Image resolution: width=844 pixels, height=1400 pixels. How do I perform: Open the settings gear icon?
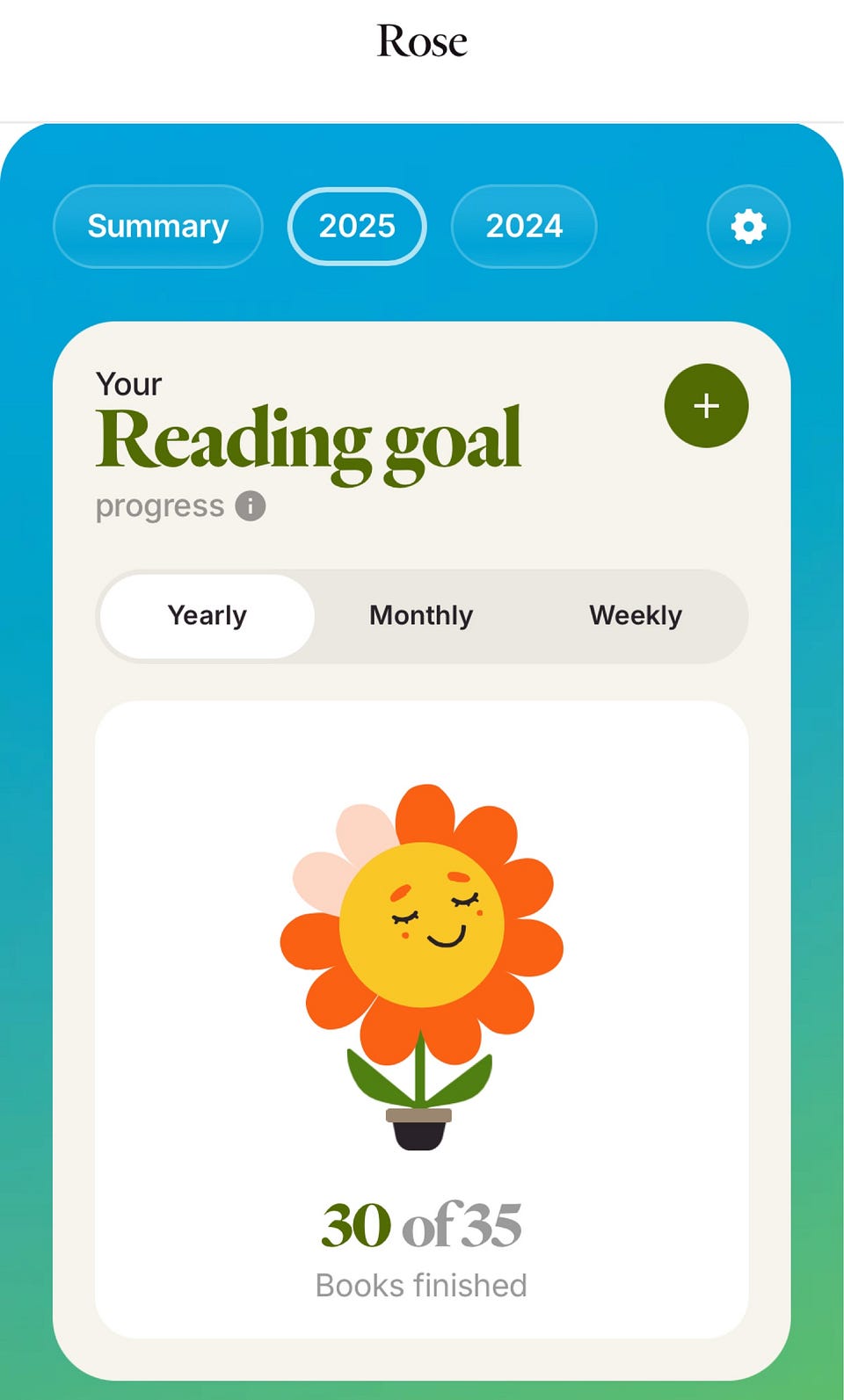click(748, 227)
